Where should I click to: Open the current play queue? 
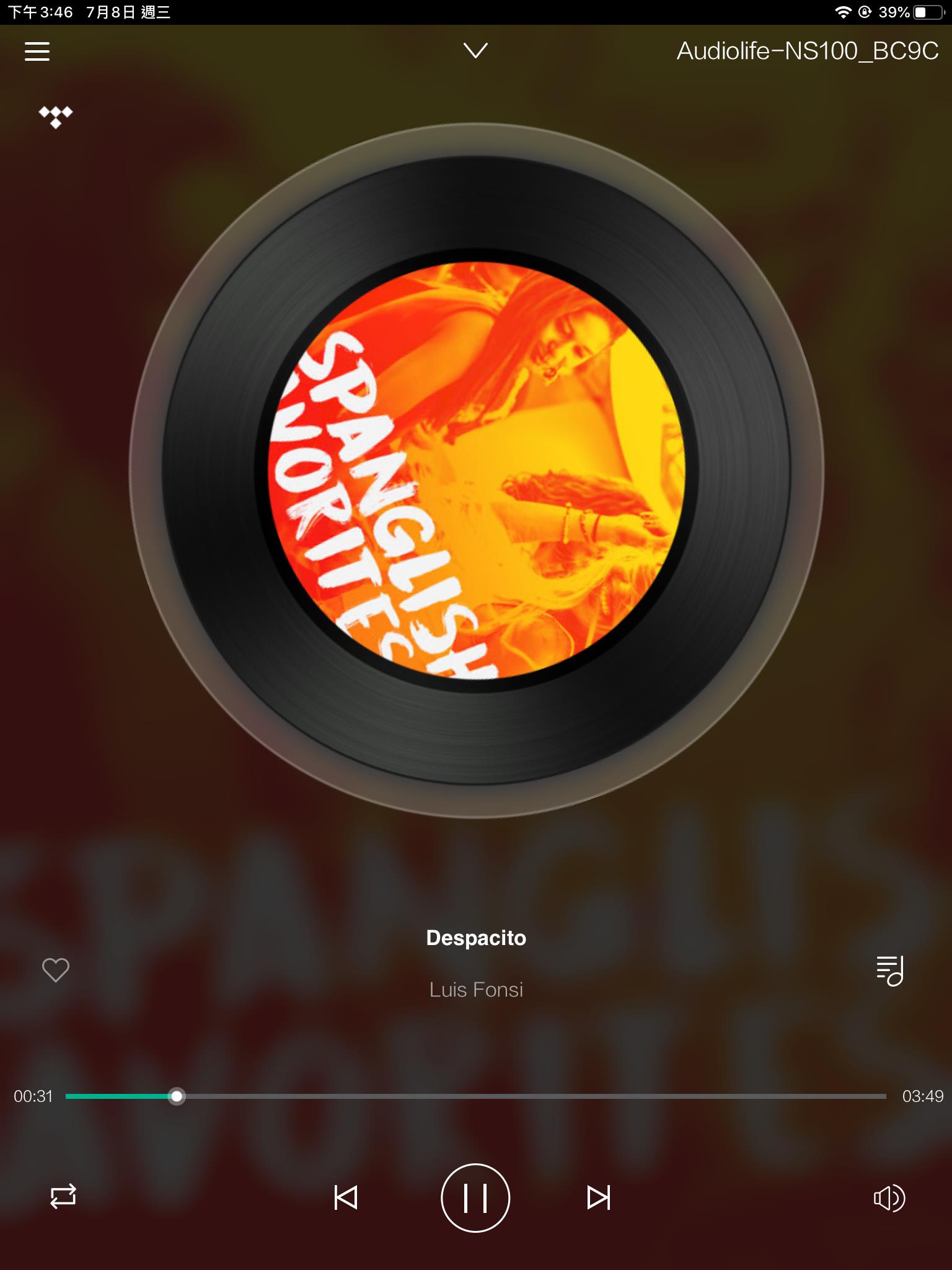(889, 970)
